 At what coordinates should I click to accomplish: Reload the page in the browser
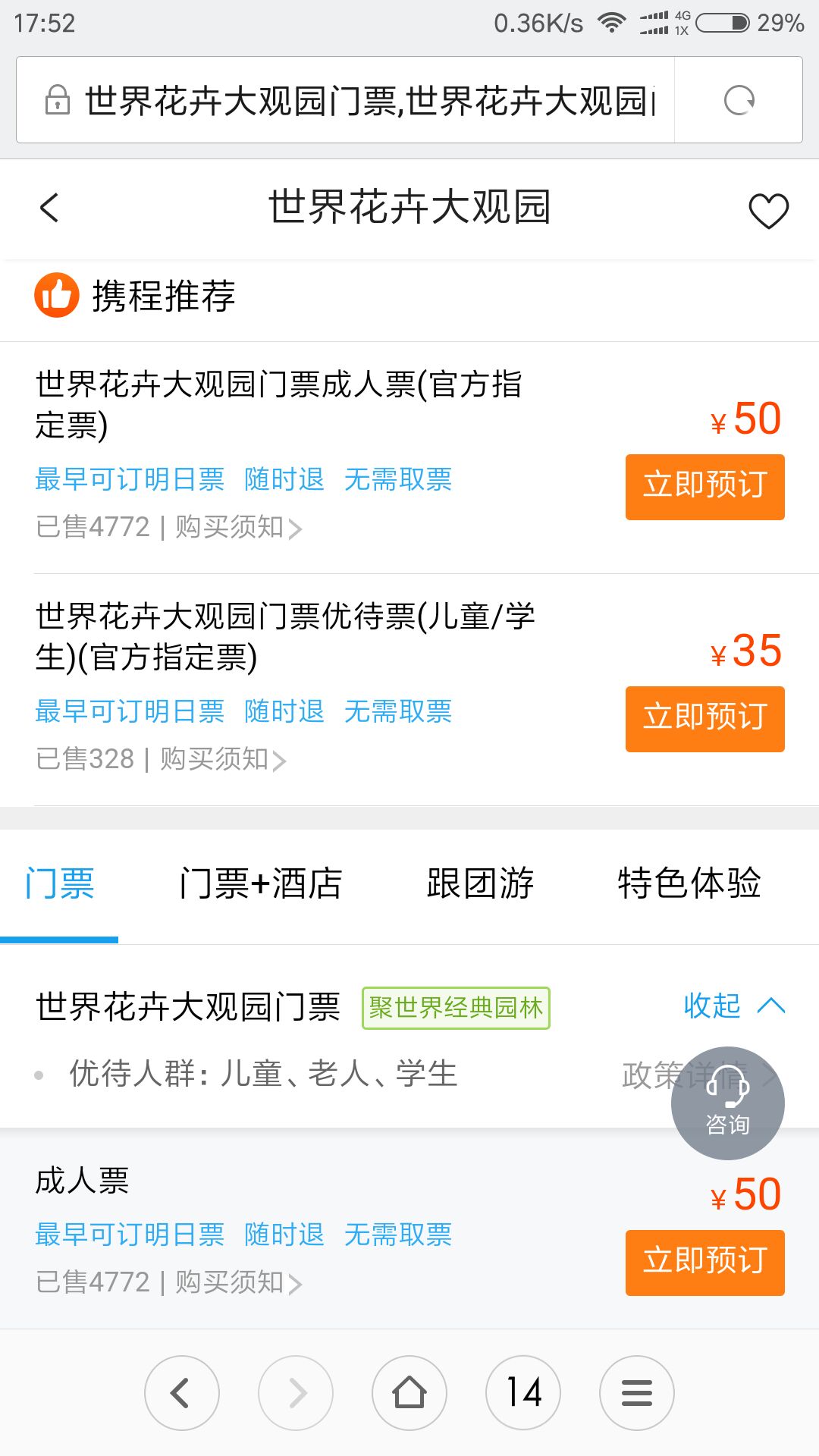[739, 100]
